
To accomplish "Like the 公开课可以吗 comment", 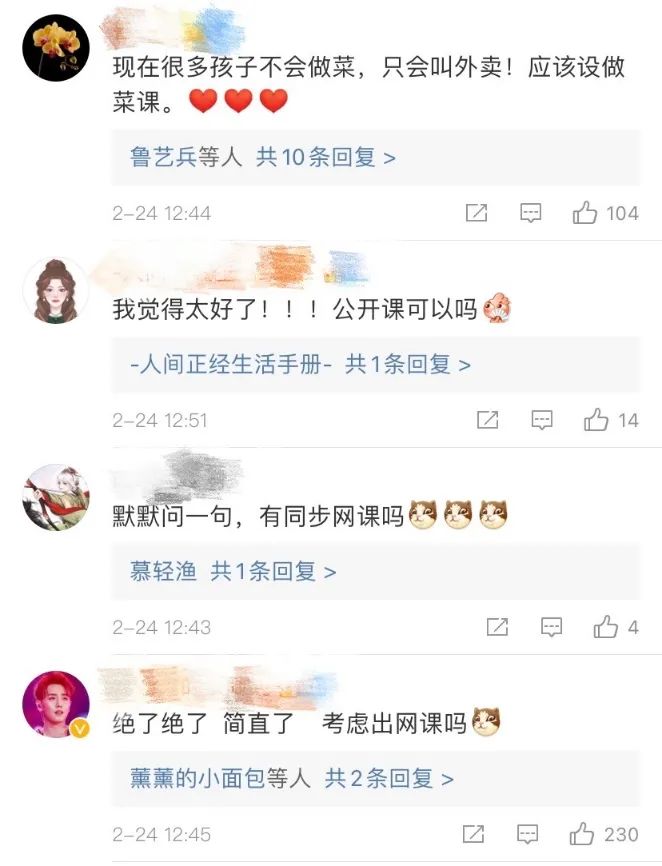I will pos(597,420).
